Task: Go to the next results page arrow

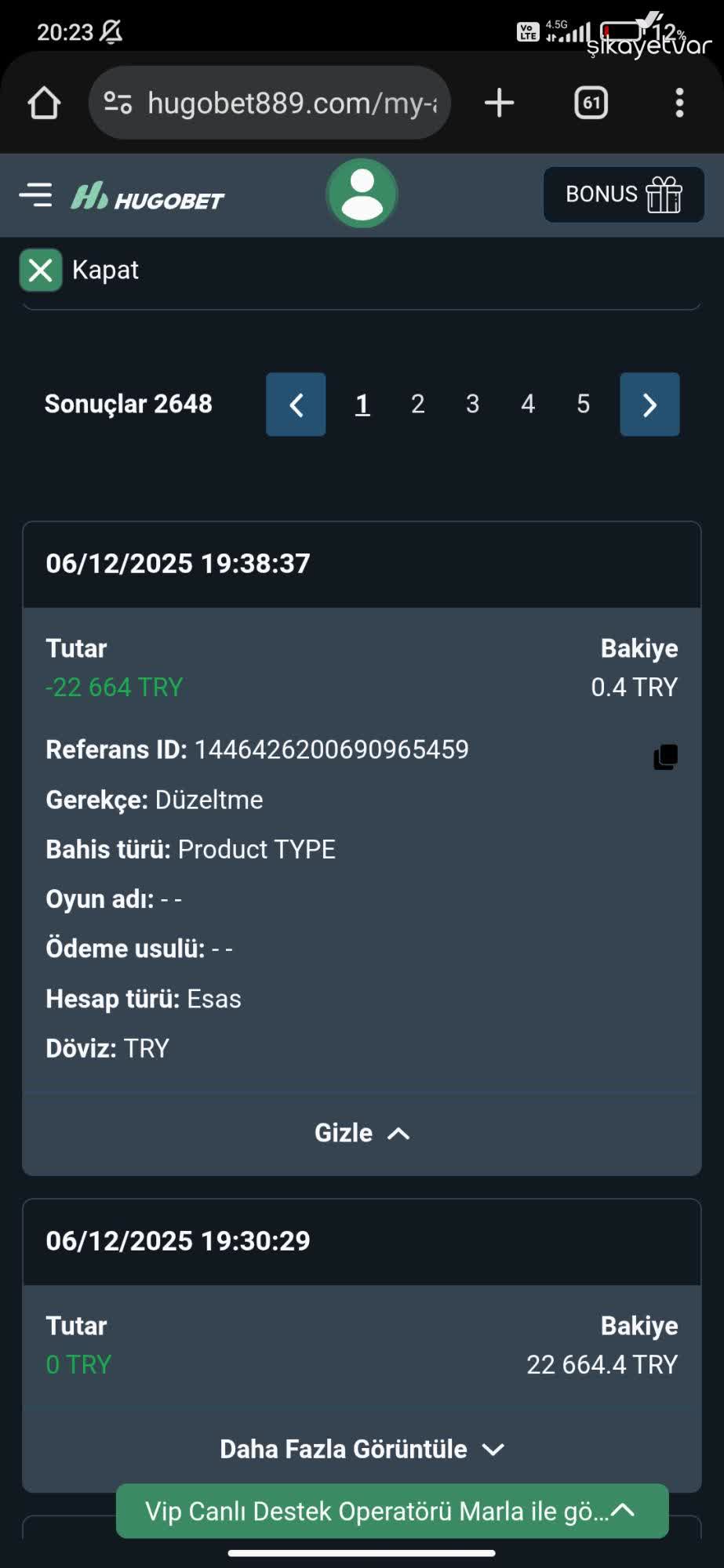Action: click(649, 405)
